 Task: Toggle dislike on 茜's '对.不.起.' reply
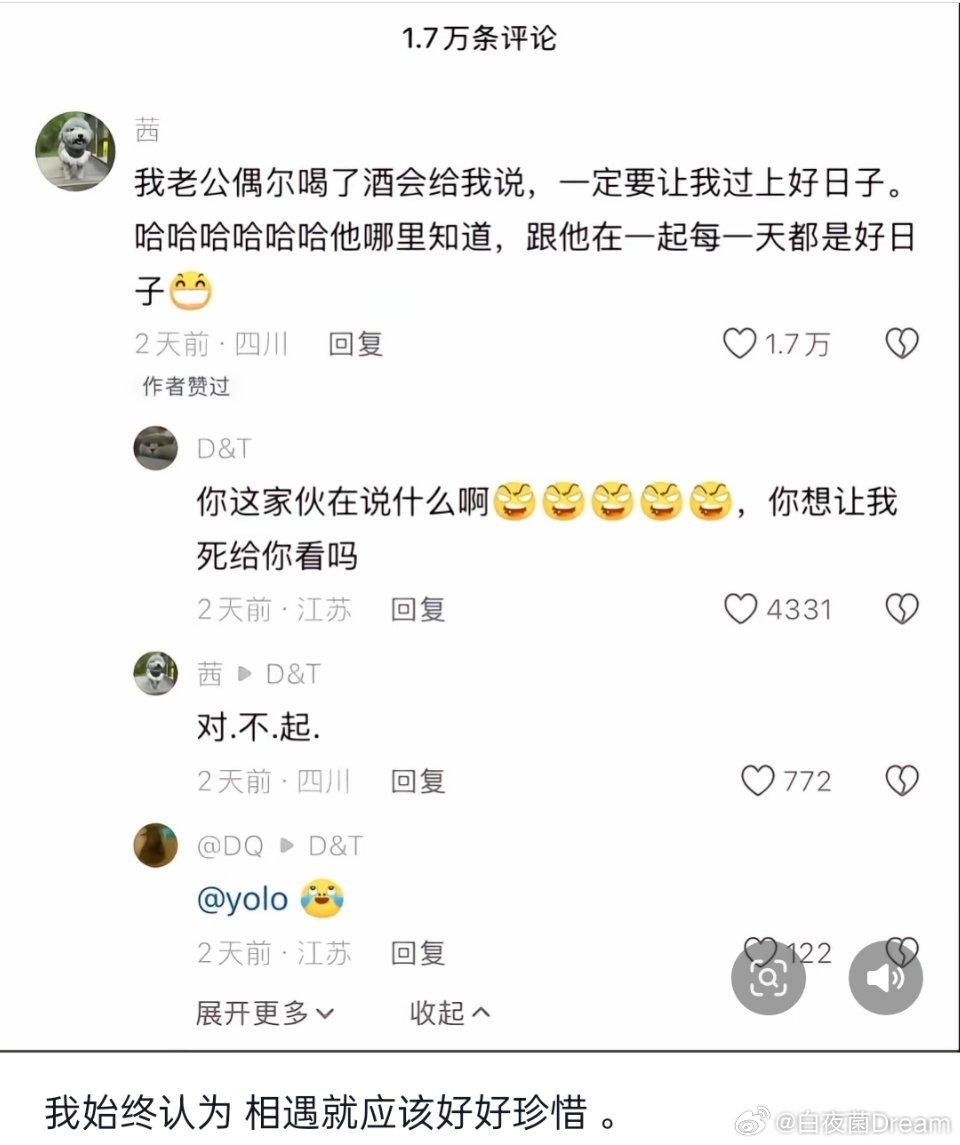pos(901,780)
